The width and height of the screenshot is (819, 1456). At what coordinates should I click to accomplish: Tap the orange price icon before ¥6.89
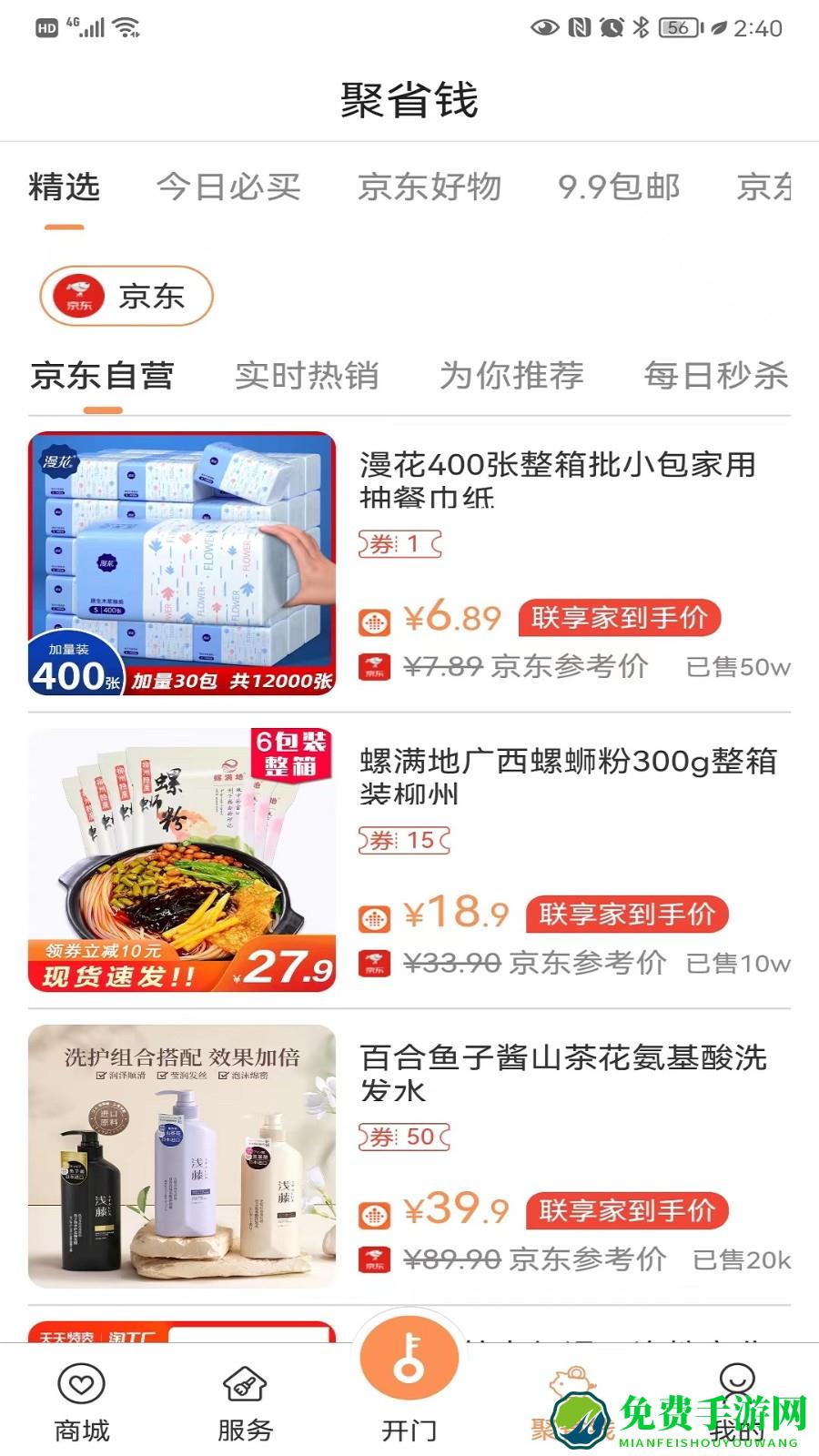pyautogui.click(x=377, y=621)
